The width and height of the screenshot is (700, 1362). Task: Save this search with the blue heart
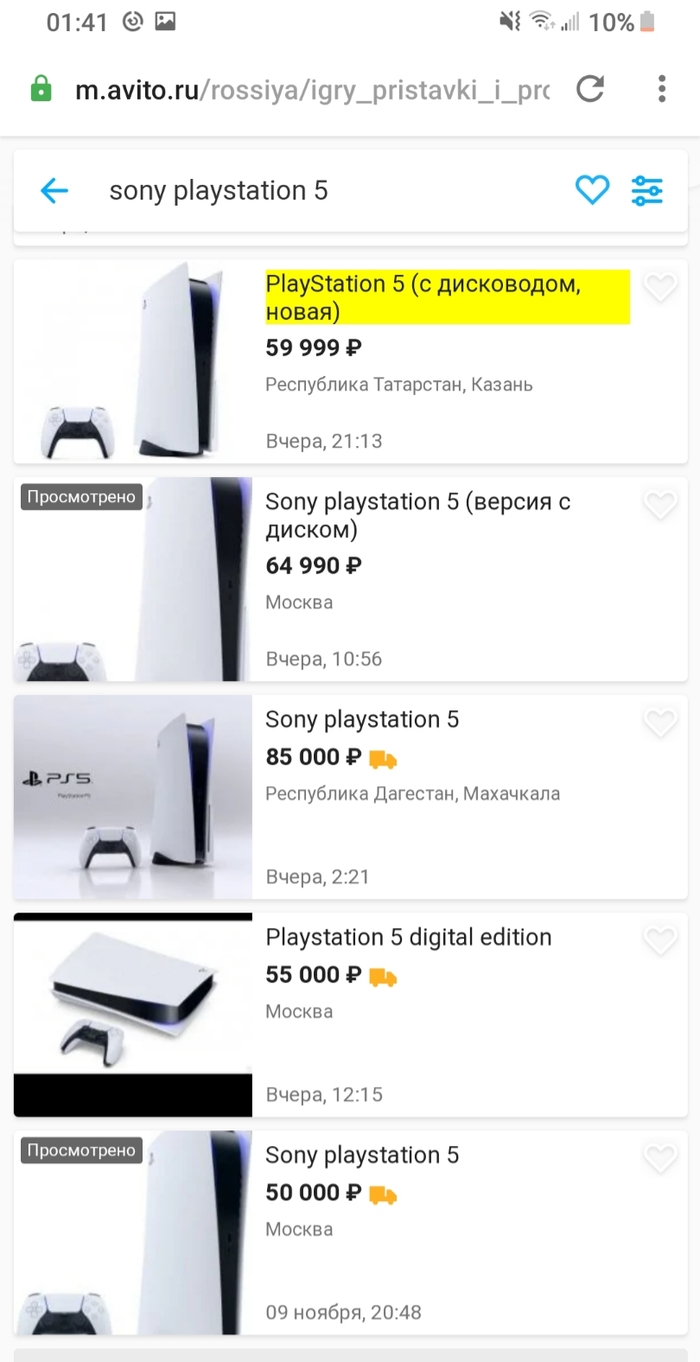592,190
